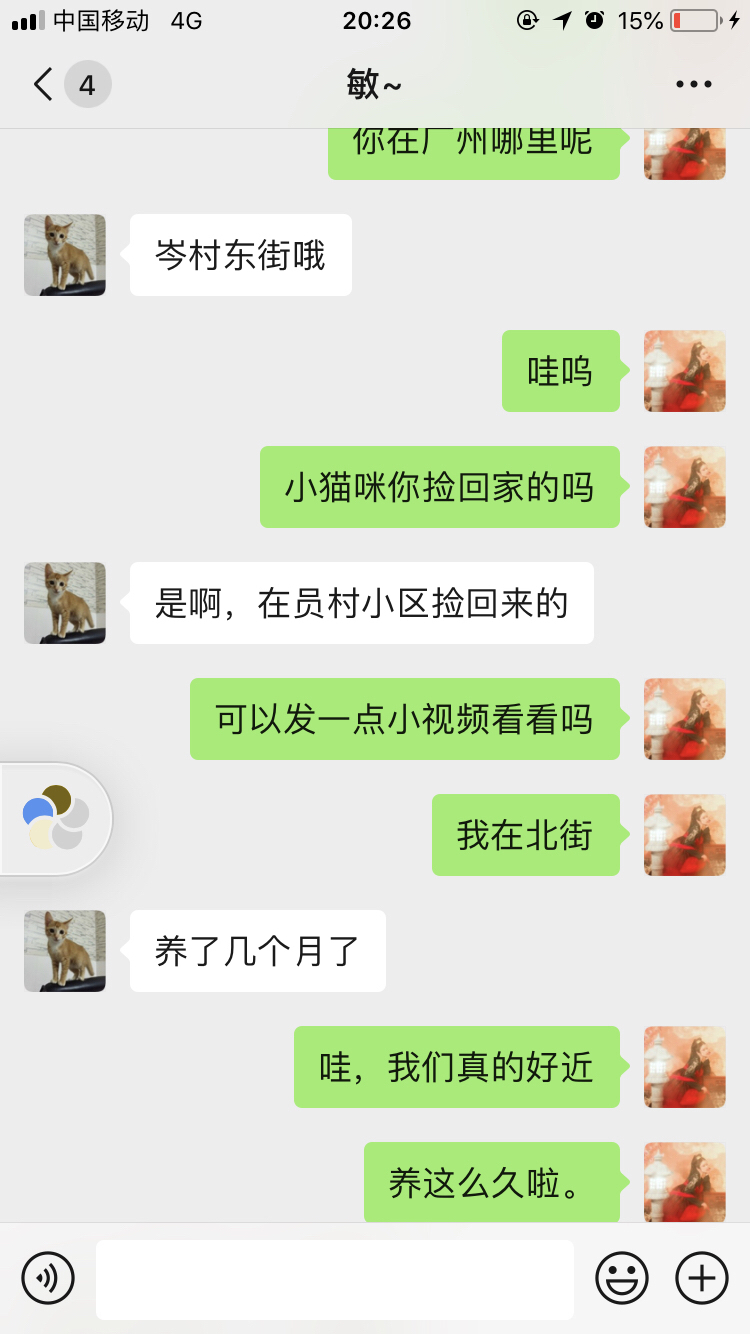Screen dimensions: 750x1334
Task: Open the chat info overflow menu
Action: (x=693, y=85)
